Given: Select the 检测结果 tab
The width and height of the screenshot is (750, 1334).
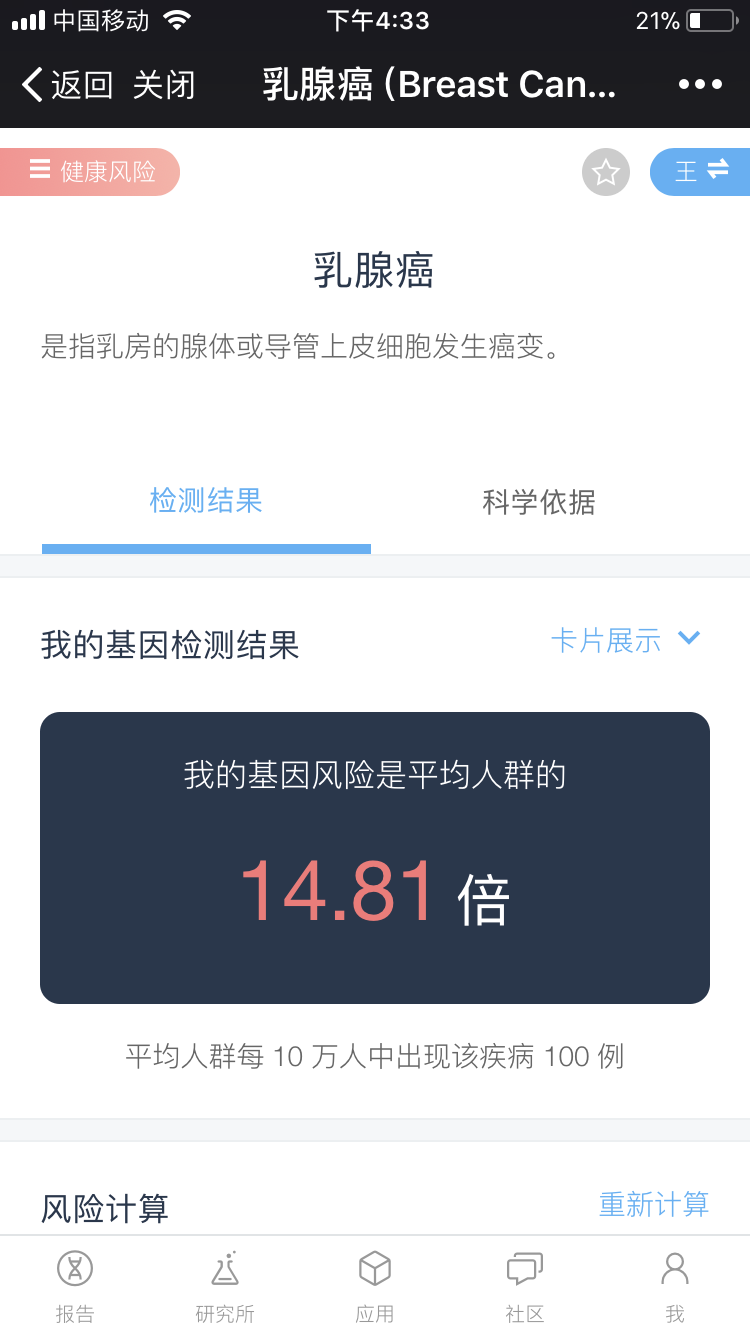Looking at the screenshot, I should coord(206,501).
